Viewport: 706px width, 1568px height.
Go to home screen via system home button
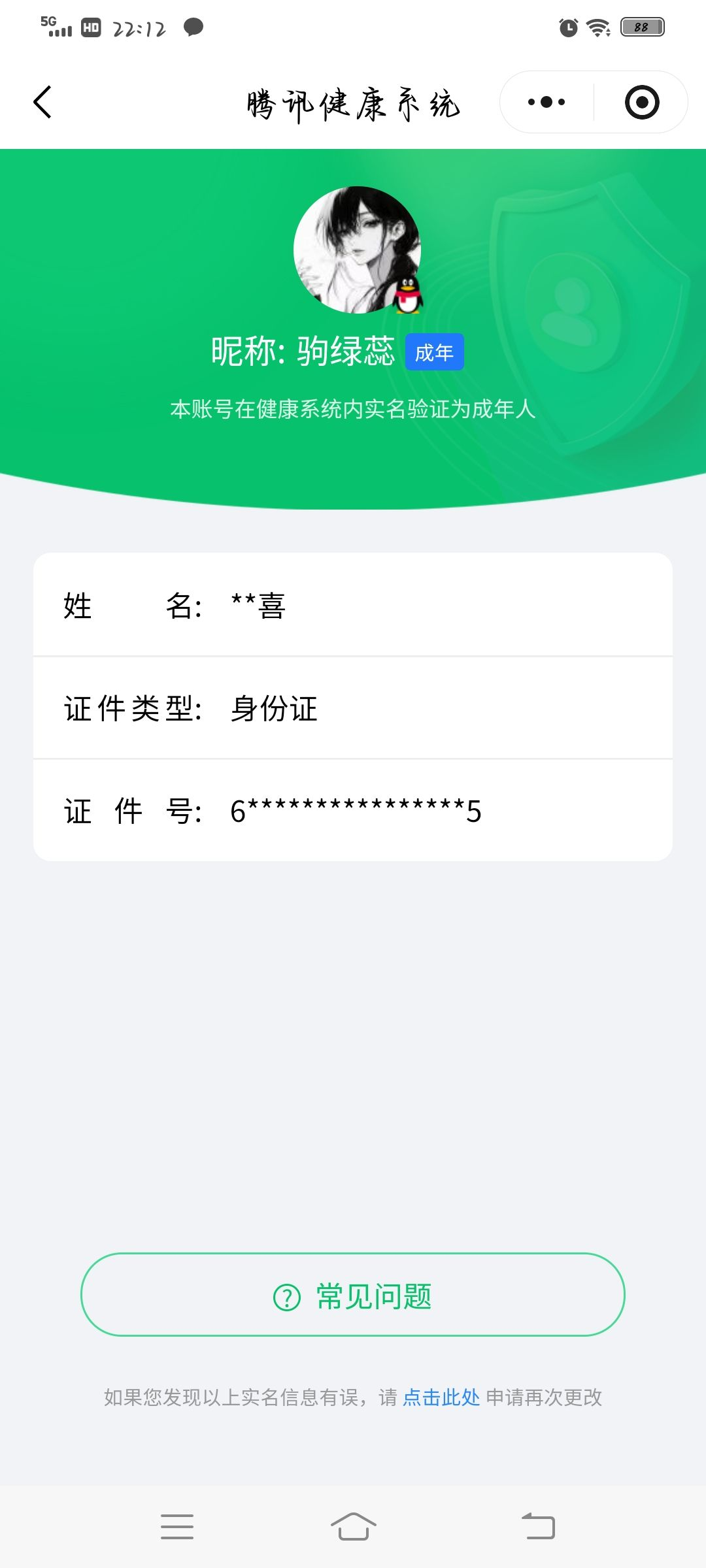coord(353,1526)
